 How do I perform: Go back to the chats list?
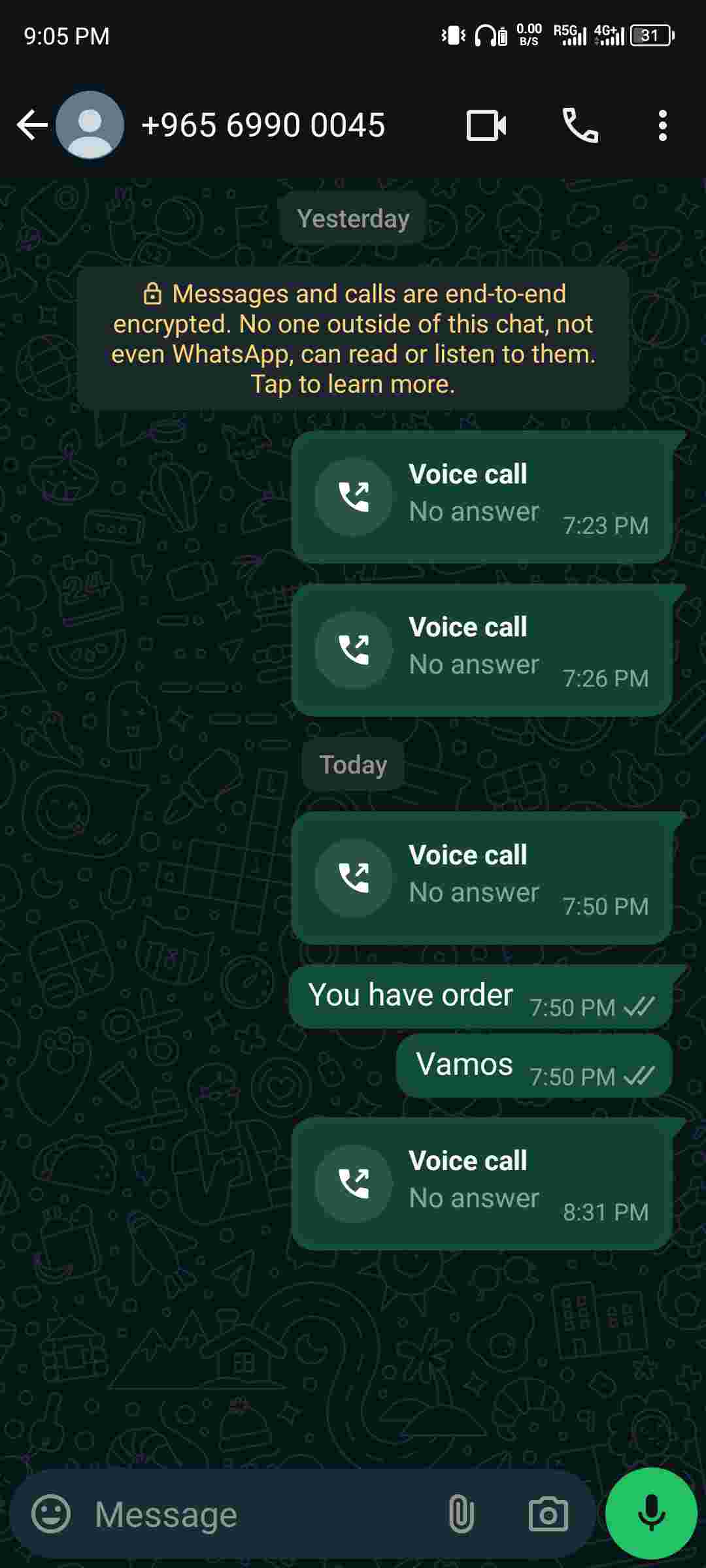[31, 125]
